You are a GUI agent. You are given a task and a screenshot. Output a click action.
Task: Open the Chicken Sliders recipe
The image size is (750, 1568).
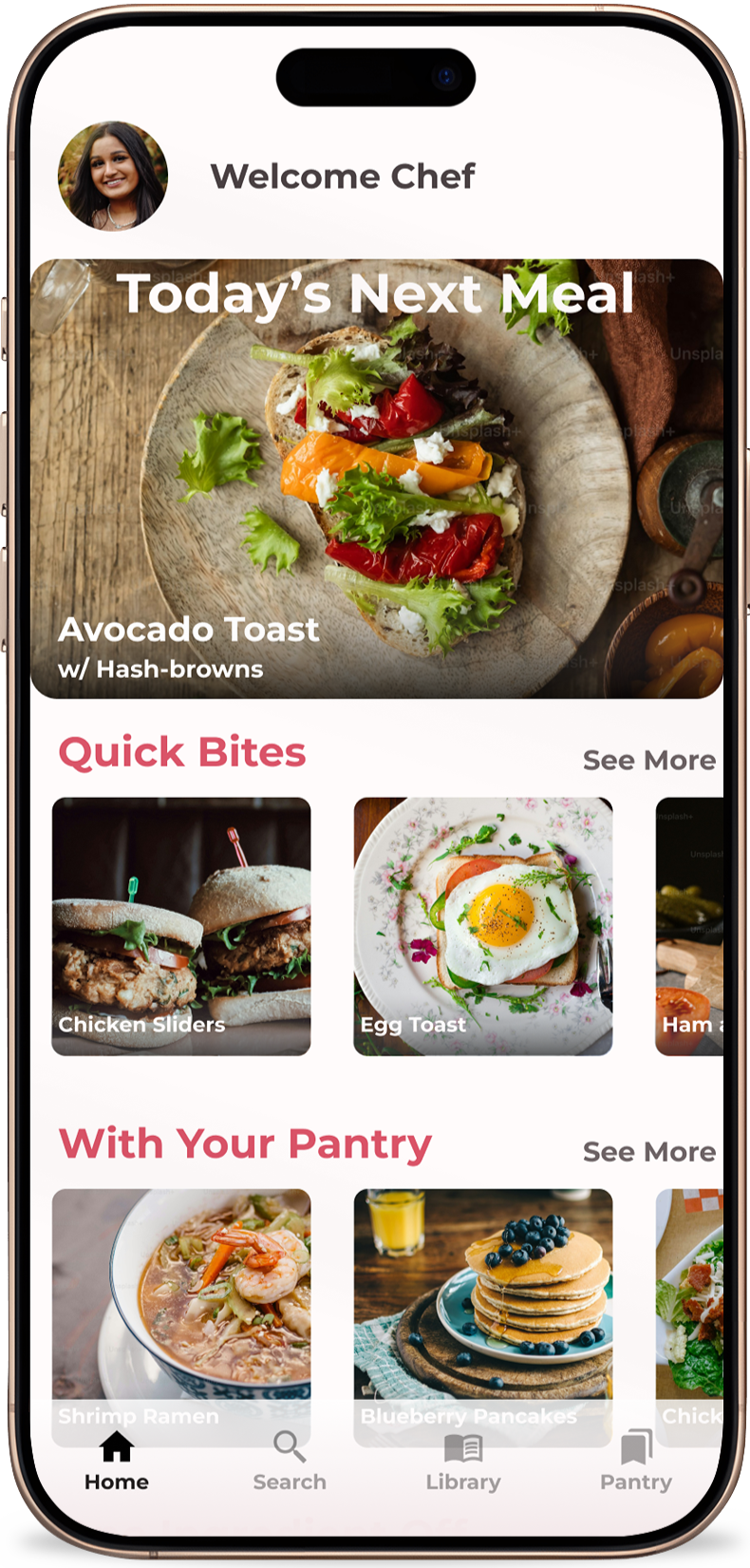tap(181, 926)
